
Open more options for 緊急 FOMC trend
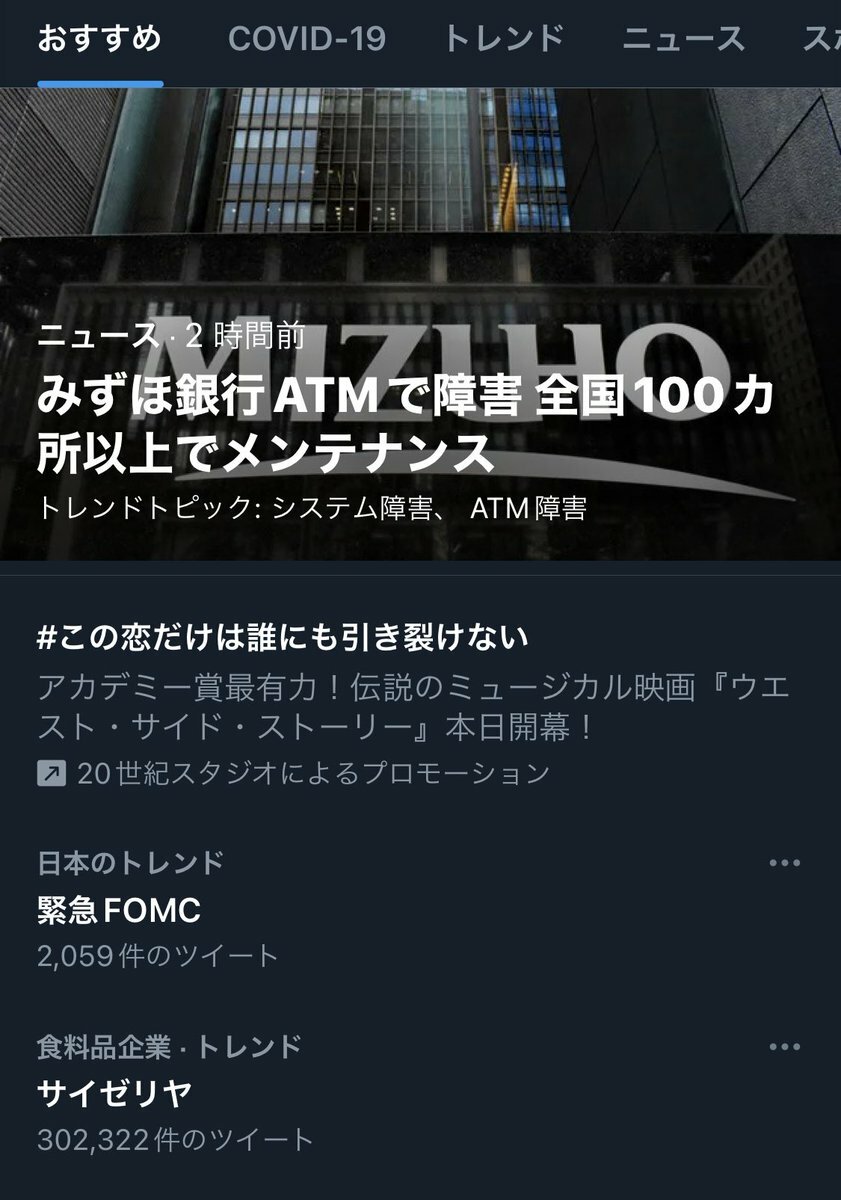tap(784, 863)
